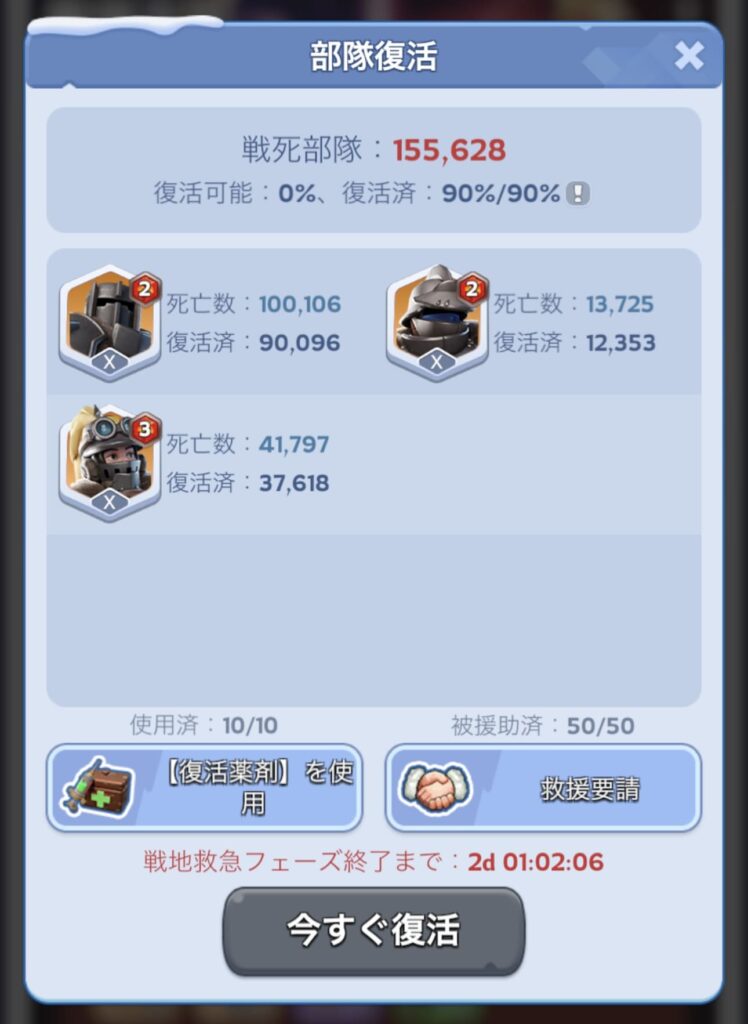Close the 部隊復活 dialog
This screenshot has height=1024, width=748.
[688, 56]
